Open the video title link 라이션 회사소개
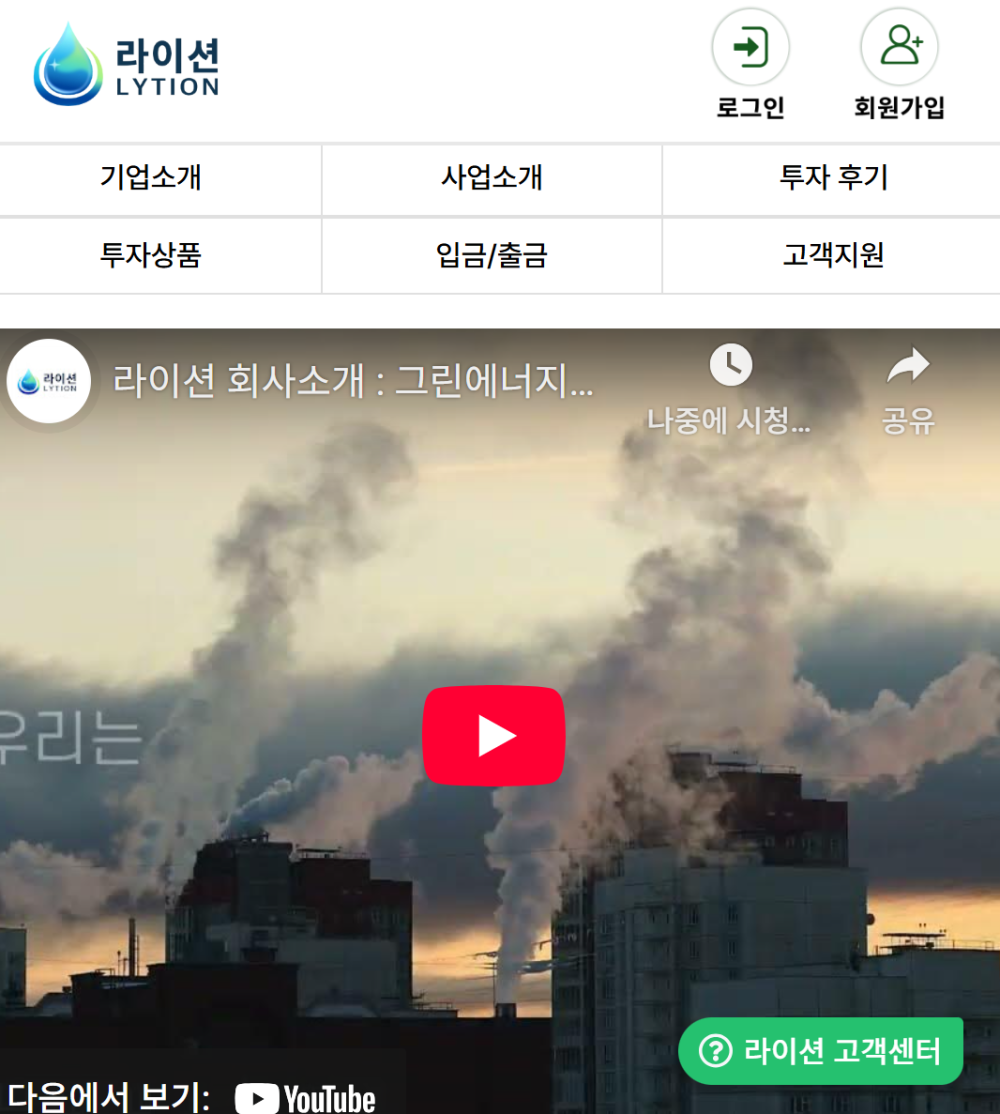This screenshot has height=1114, width=1000. (352, 381)
